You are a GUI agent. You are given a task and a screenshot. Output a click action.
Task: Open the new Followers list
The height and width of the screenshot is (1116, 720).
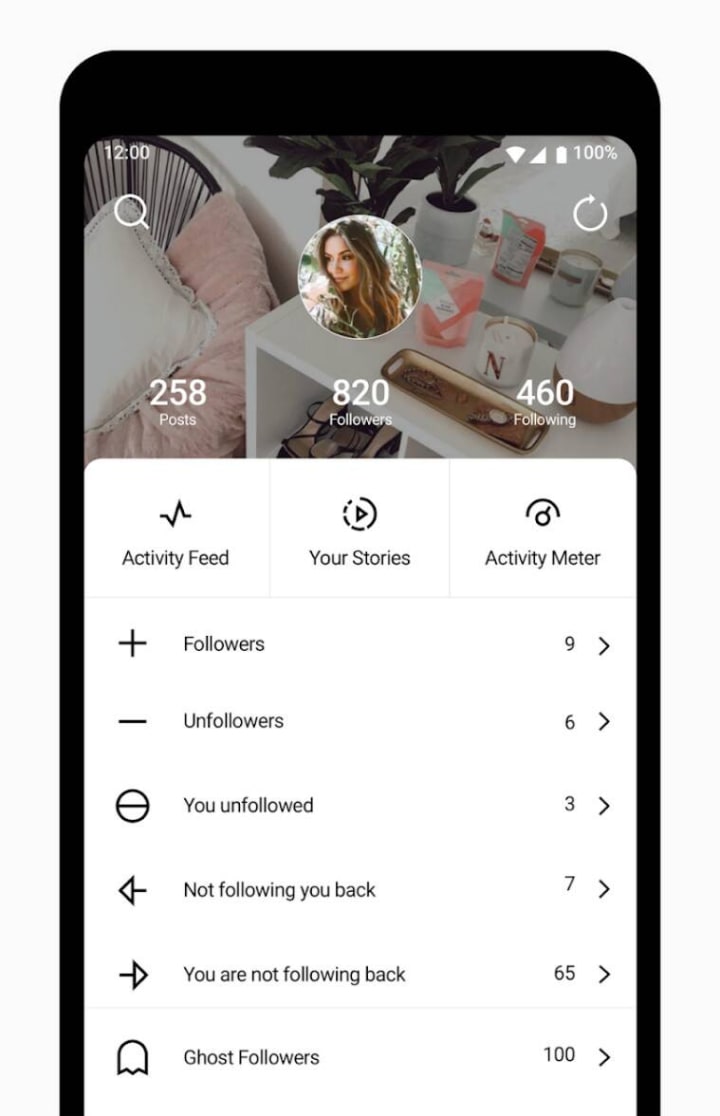360,644
